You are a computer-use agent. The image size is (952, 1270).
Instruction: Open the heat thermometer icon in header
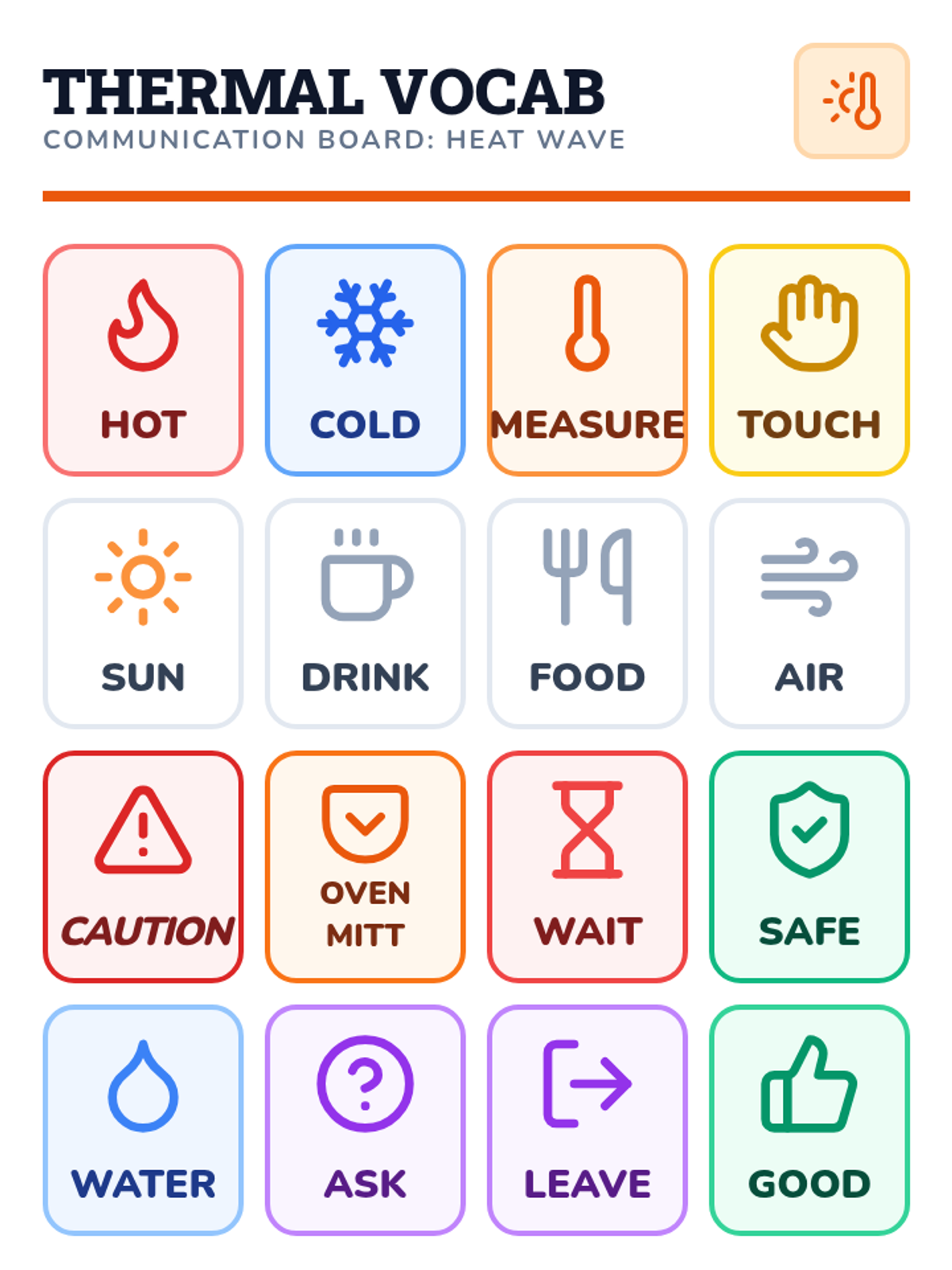tap(851, 101)
